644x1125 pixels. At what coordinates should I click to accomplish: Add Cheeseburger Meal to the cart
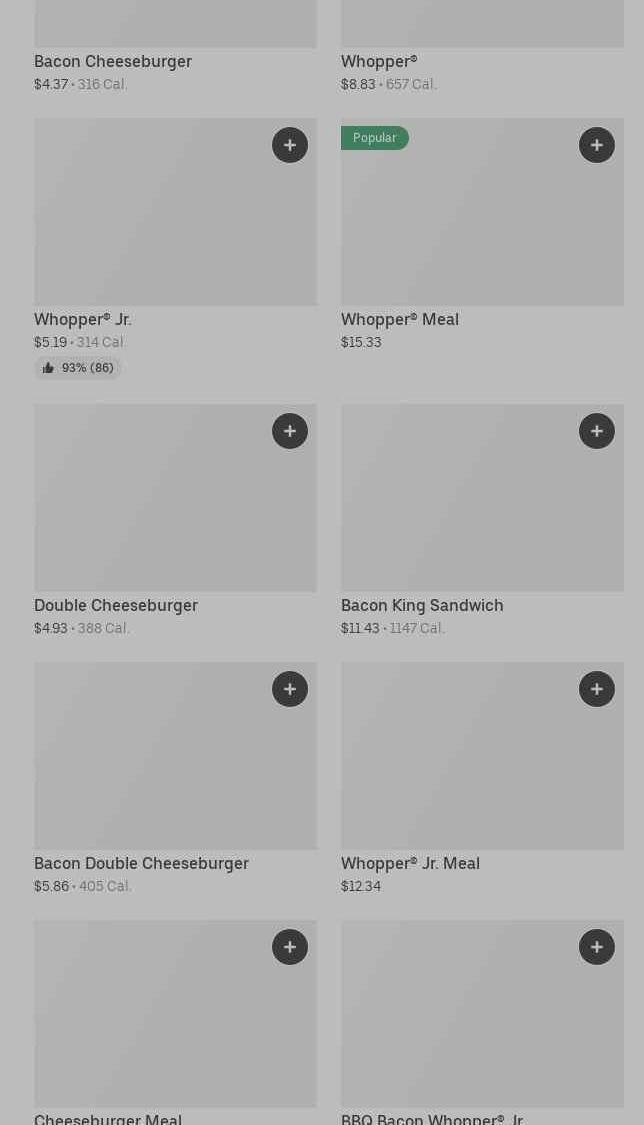[x=290, y=947]
